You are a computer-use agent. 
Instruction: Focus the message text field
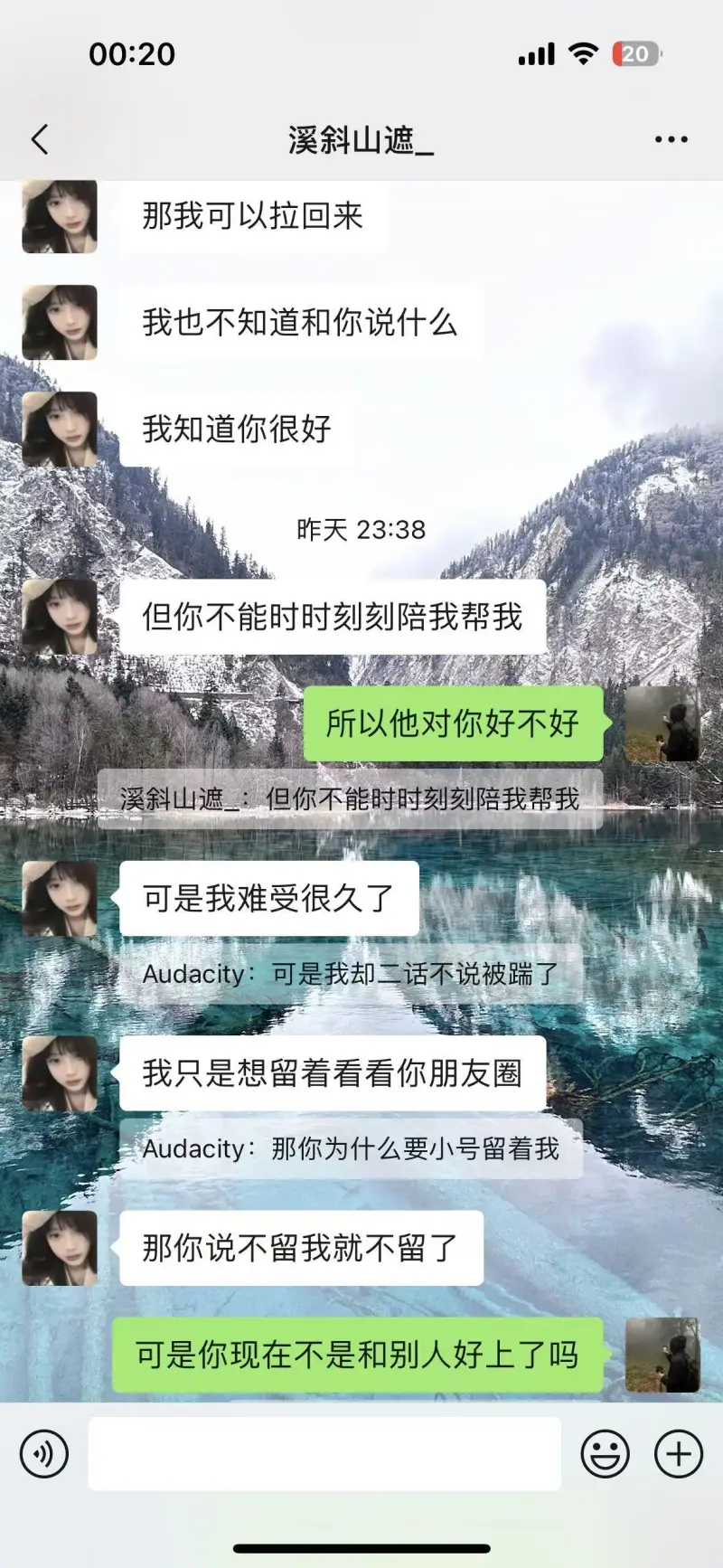pos(324,1454)
